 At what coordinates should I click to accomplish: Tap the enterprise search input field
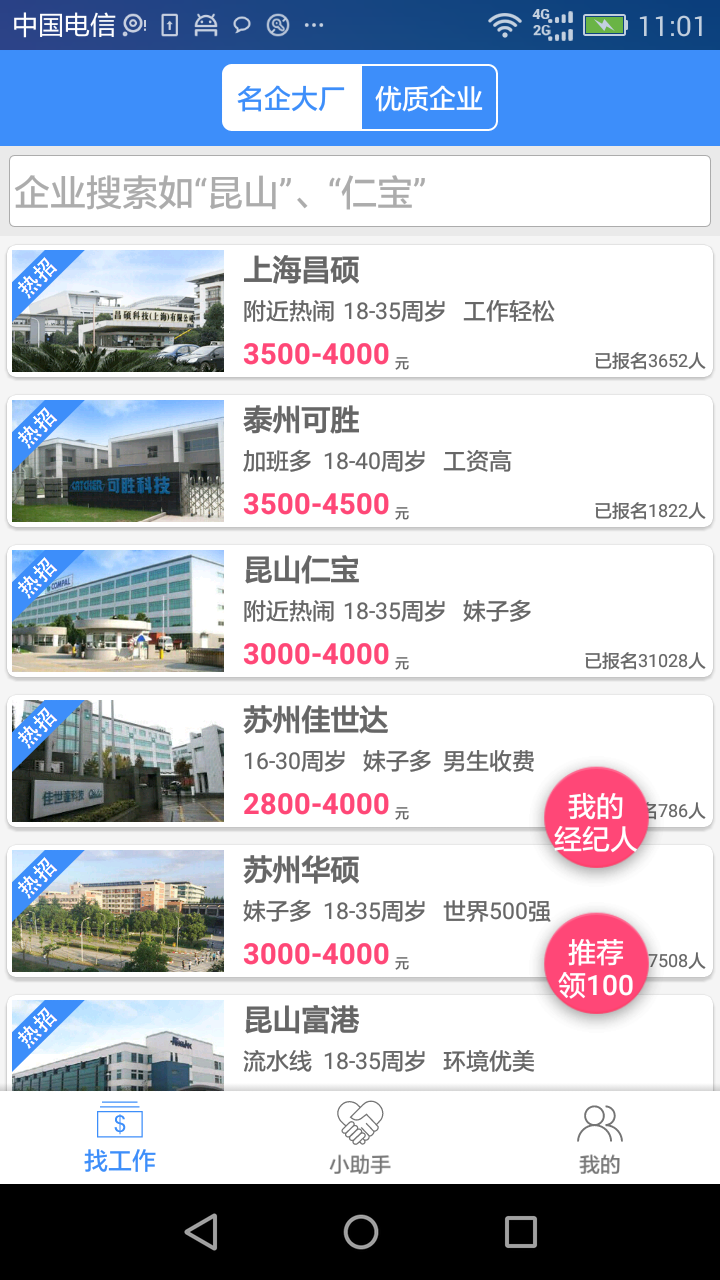click(360, 190)
